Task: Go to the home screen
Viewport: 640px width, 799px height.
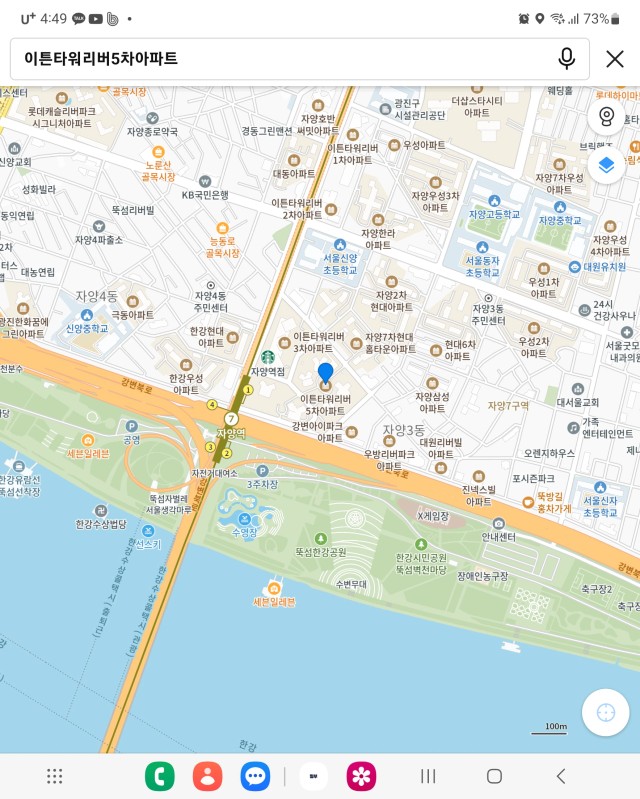Action: 494,776
